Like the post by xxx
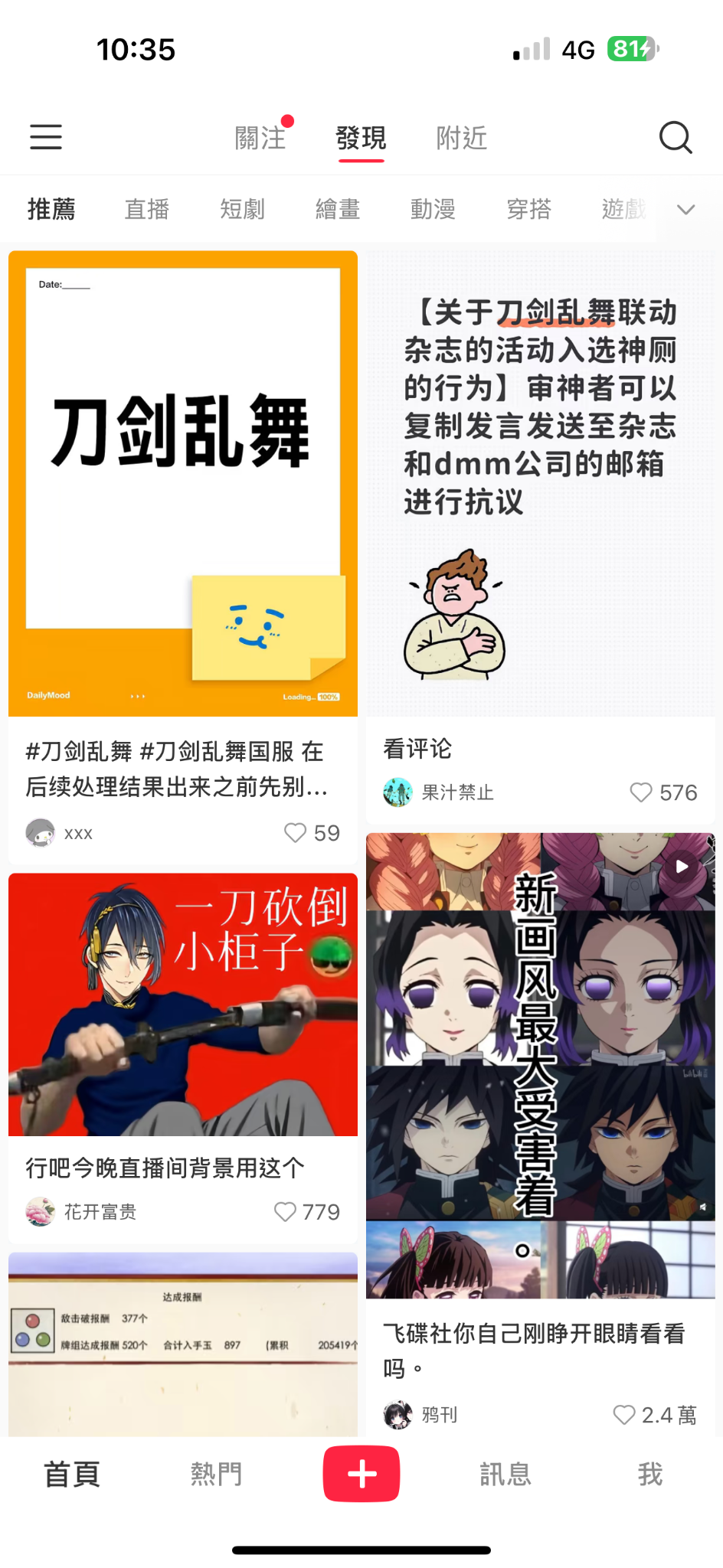723x1568 pixels. tap(296, 832)
